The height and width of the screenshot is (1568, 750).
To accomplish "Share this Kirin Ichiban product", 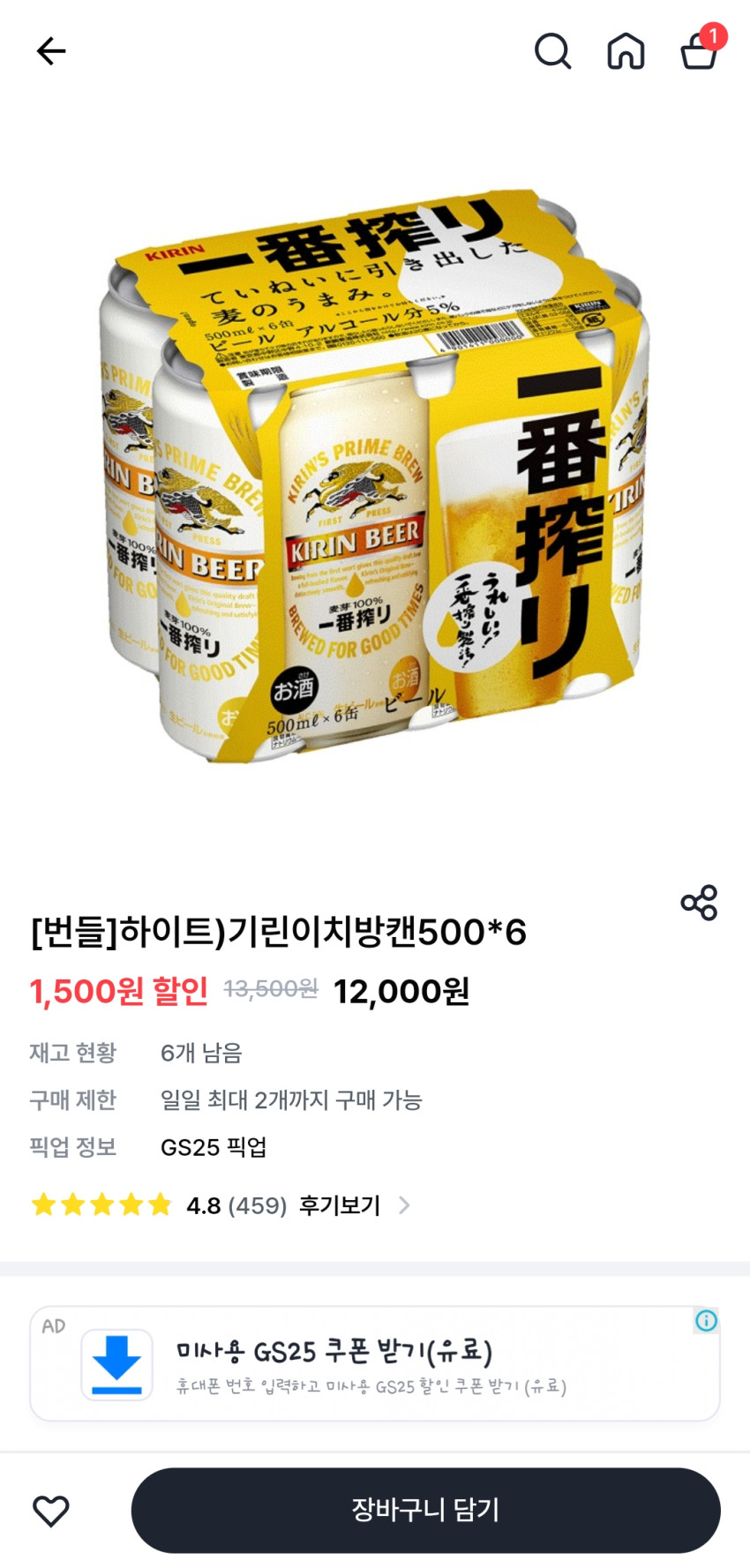I will 699,903.
